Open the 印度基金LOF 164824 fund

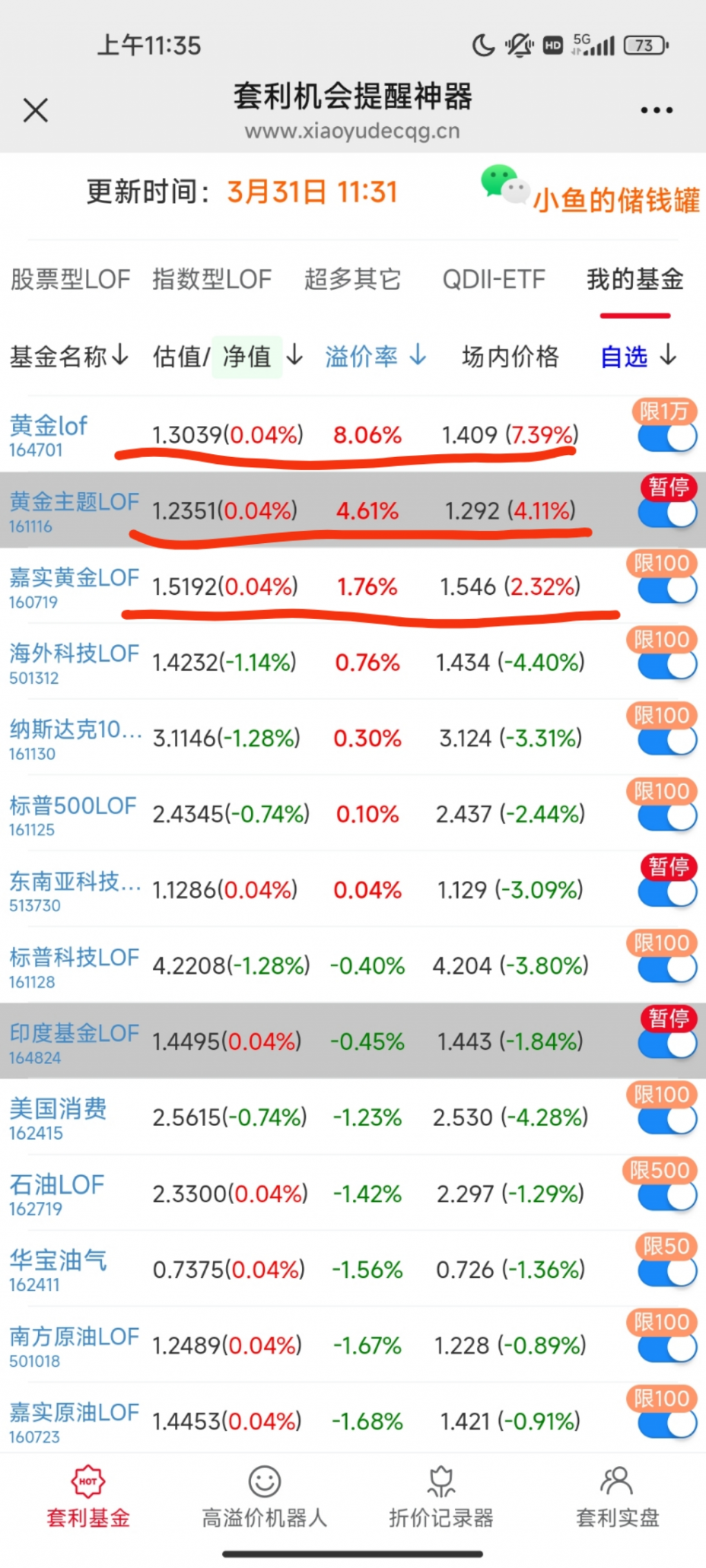[74, 1041]
